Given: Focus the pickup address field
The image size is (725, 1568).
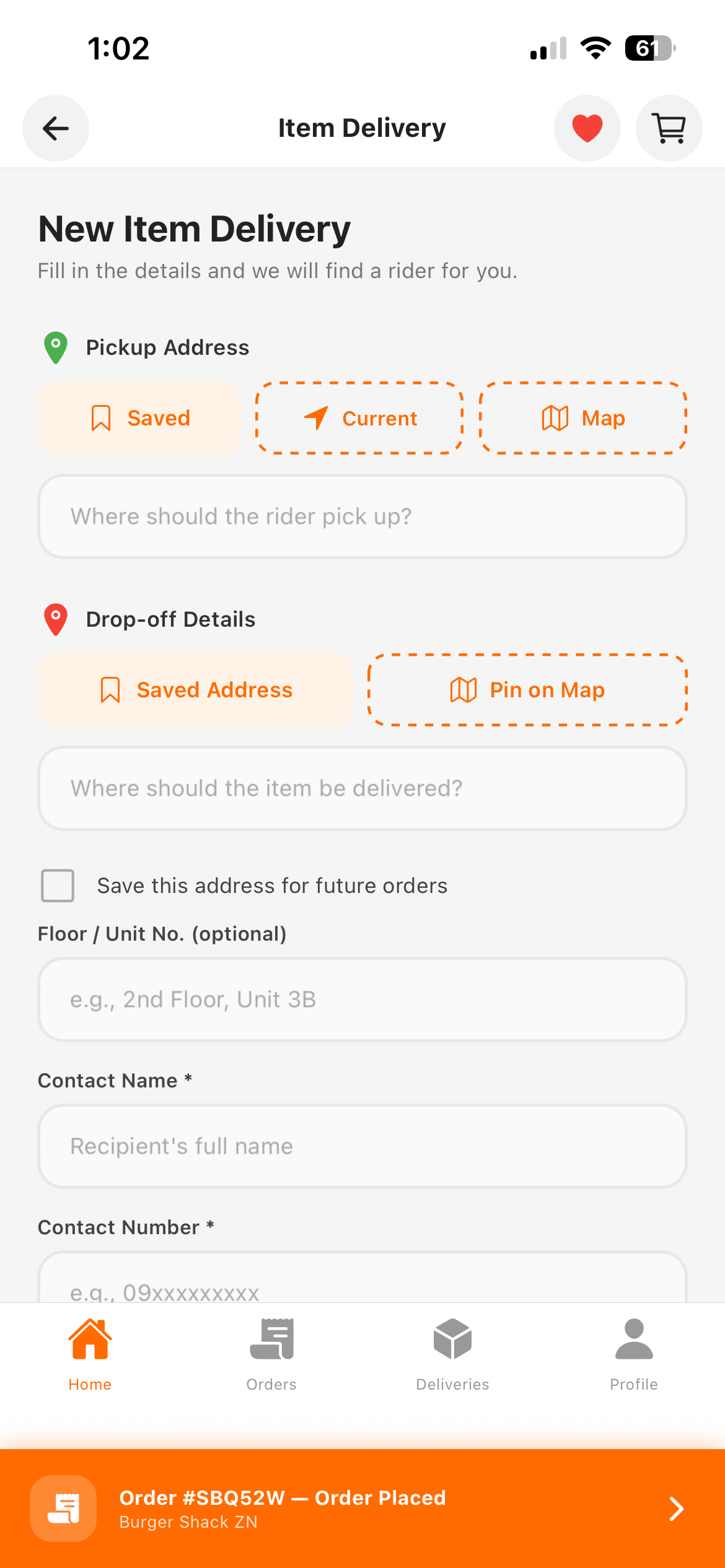Looking at the screenshot, I should click(x=362, y=516).
